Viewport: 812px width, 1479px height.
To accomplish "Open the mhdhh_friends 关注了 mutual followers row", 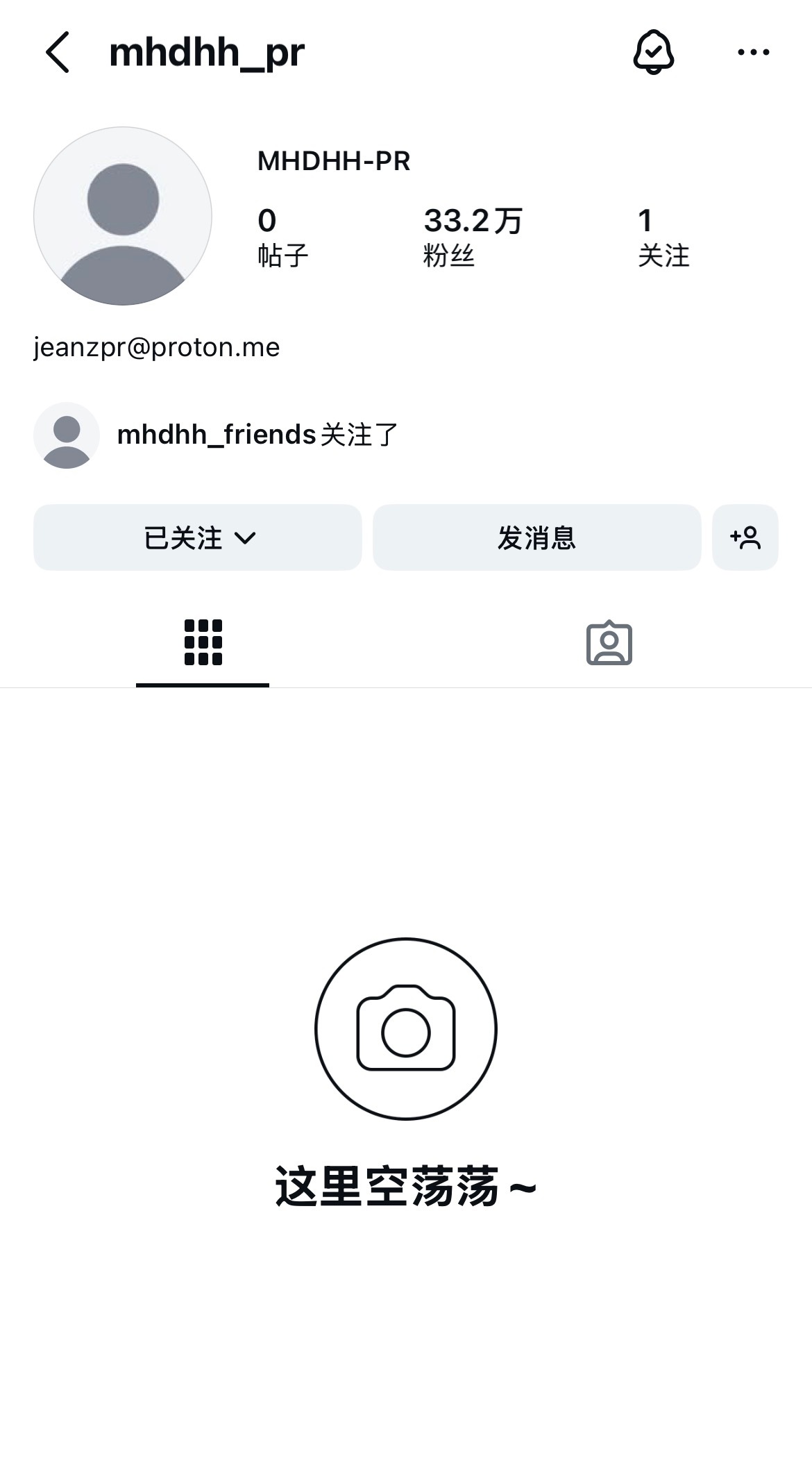I will tap(216, 435).
